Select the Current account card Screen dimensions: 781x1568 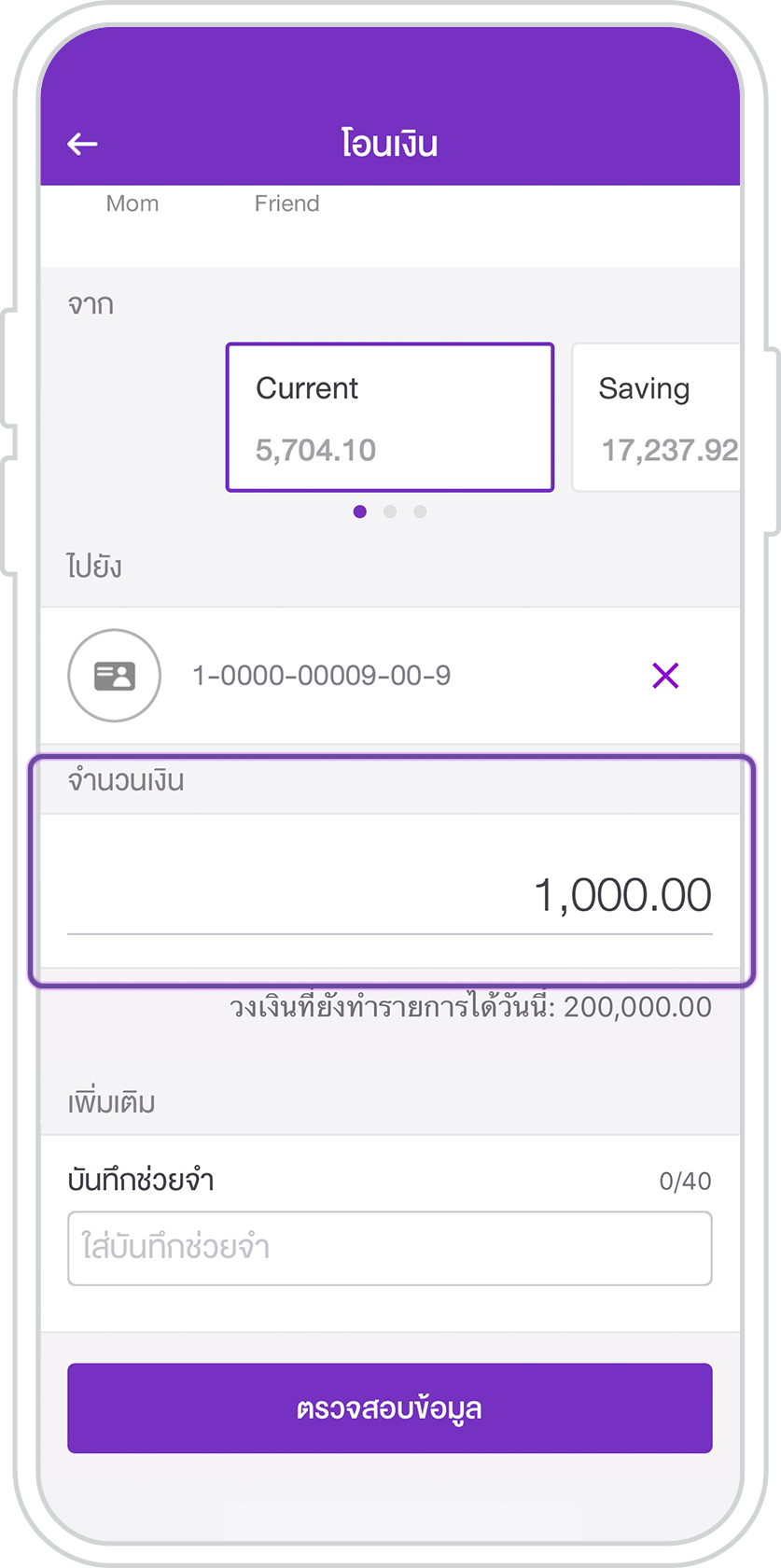[x=390, y=417]
